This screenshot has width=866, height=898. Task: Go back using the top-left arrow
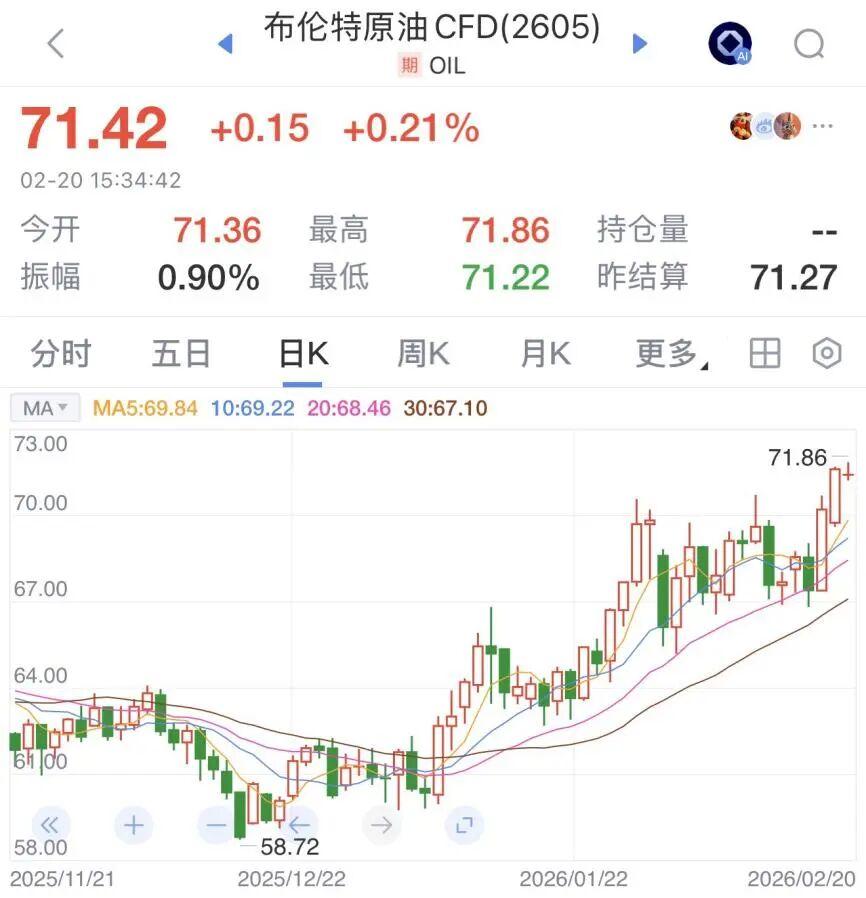pos(56,43)
